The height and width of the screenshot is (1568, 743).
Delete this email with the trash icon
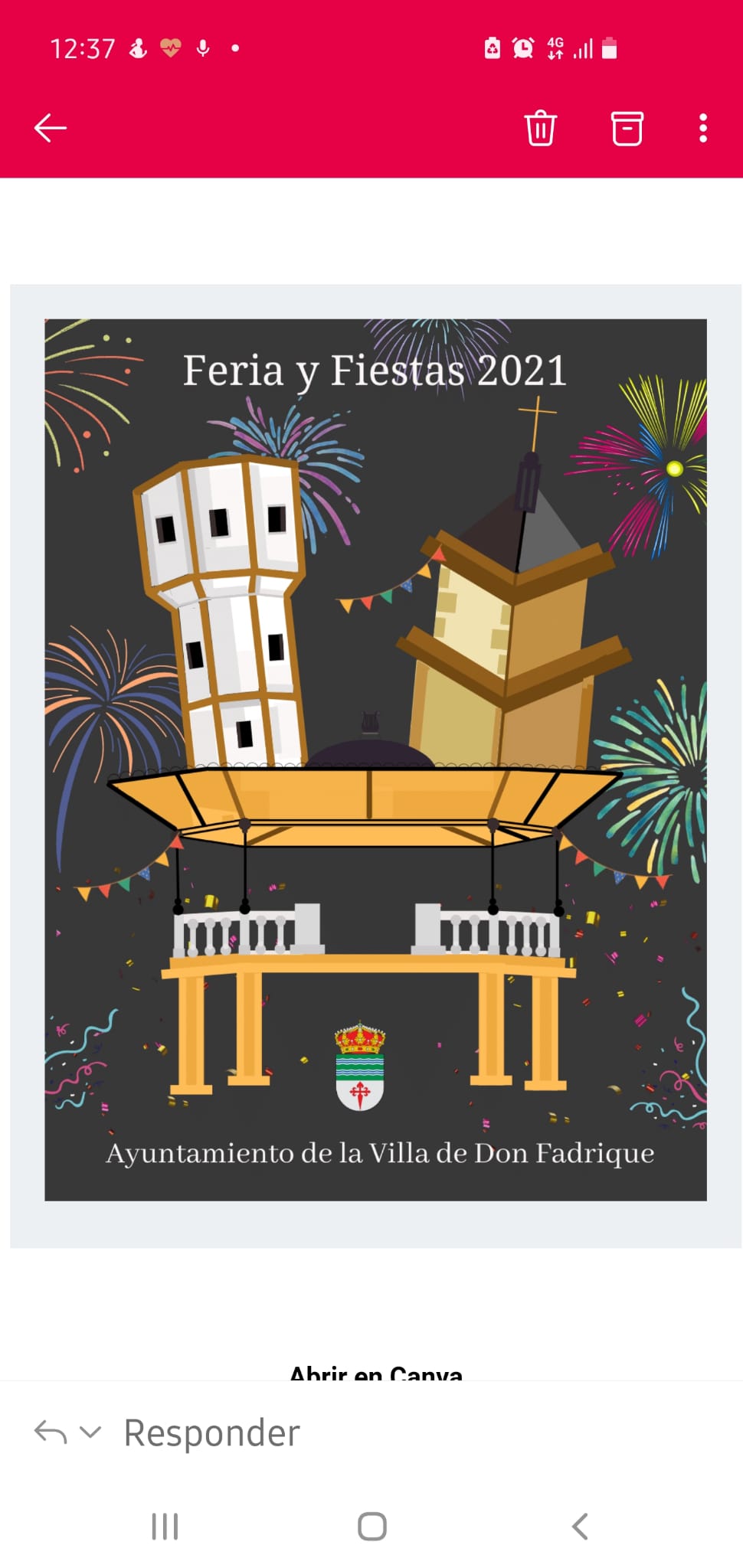(540, 128)
